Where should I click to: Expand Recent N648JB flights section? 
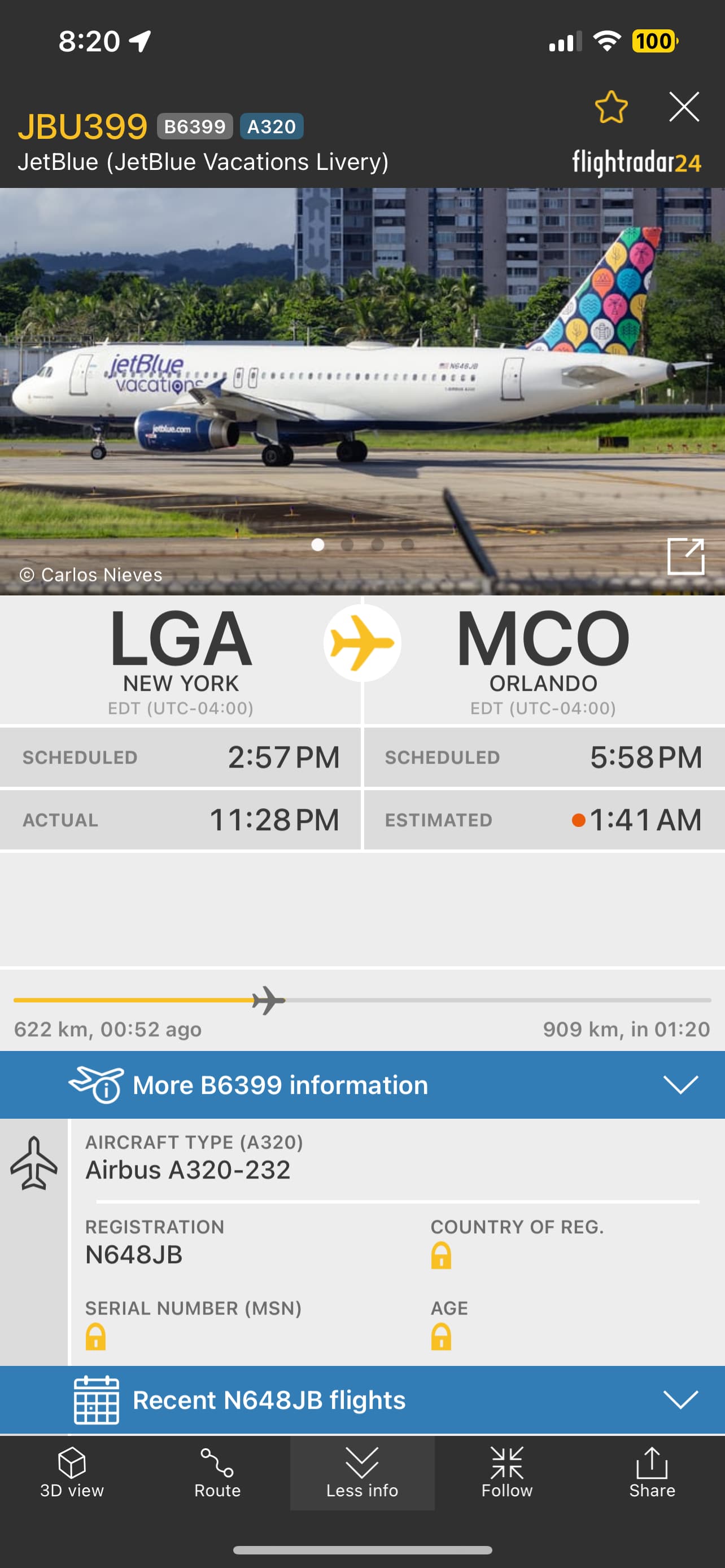pos(362,1400)
